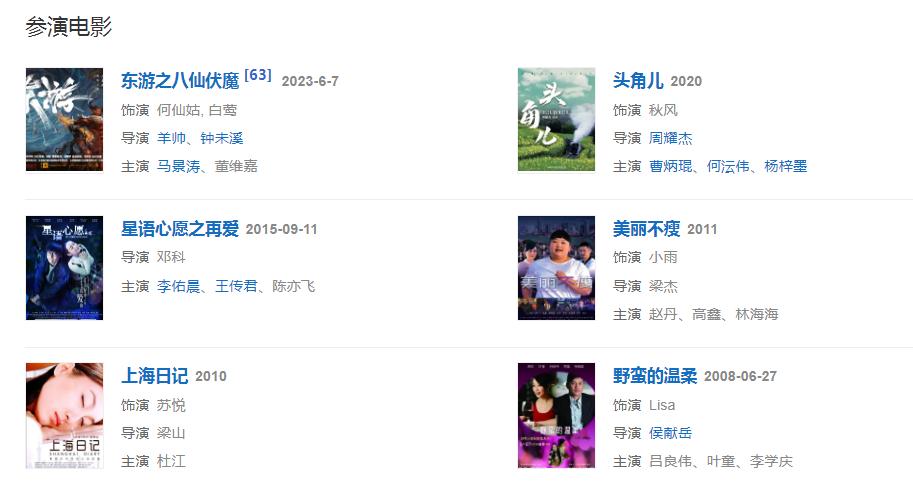913x487 pixels.
Task: Open director 周耀杰's page
Action: coord(670,138)
